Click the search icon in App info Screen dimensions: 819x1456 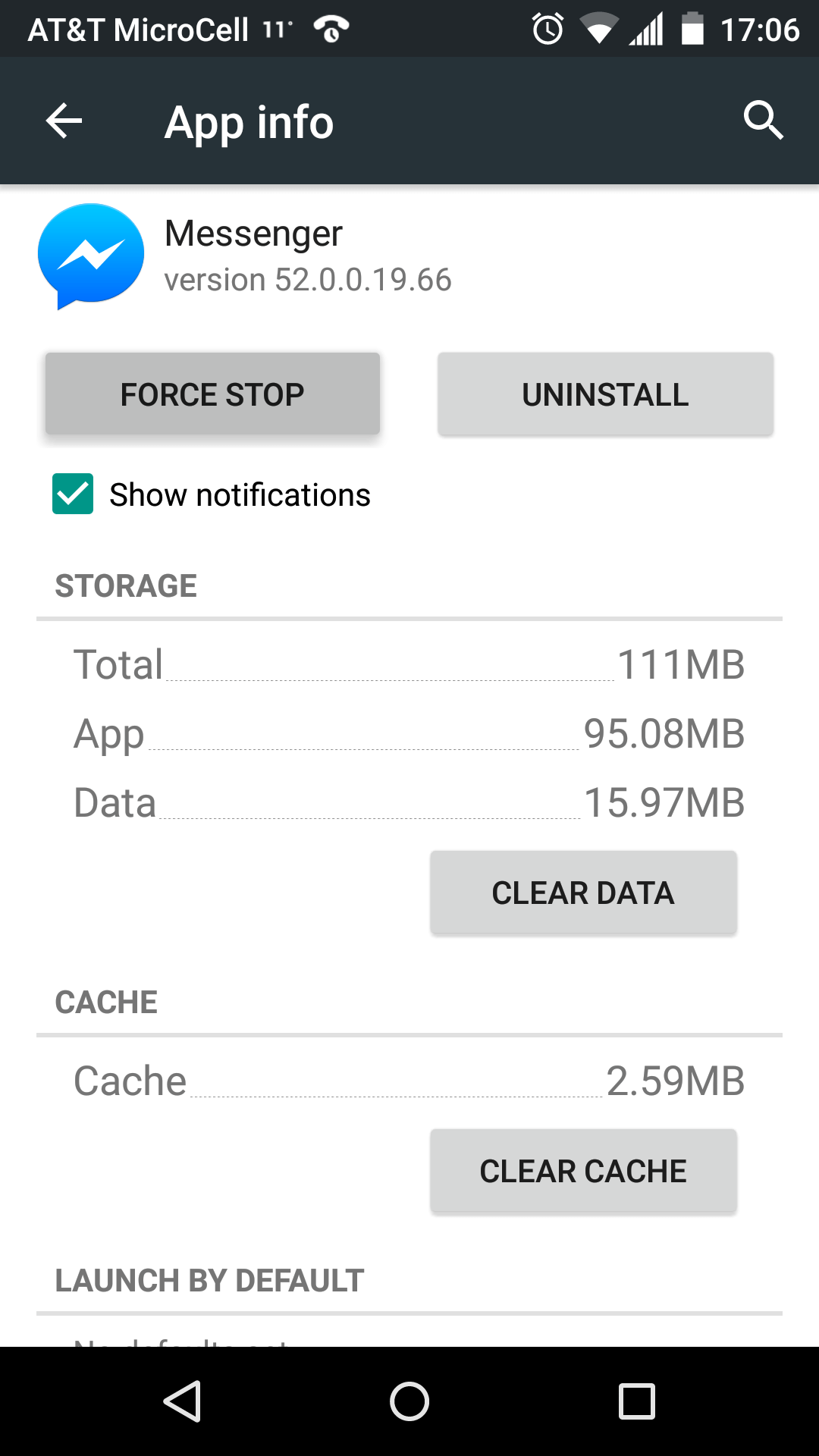point(764,121)
